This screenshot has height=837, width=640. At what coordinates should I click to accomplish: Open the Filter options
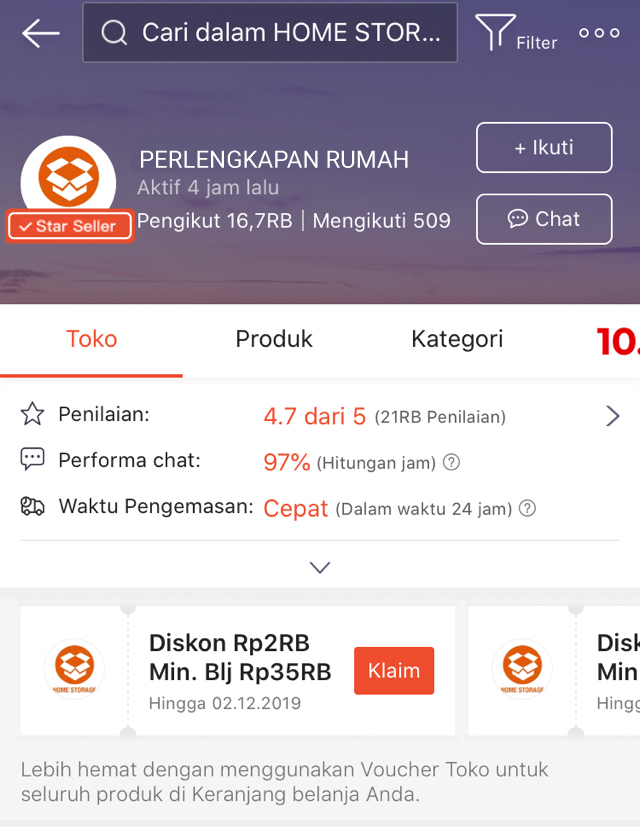click(515, 34)
